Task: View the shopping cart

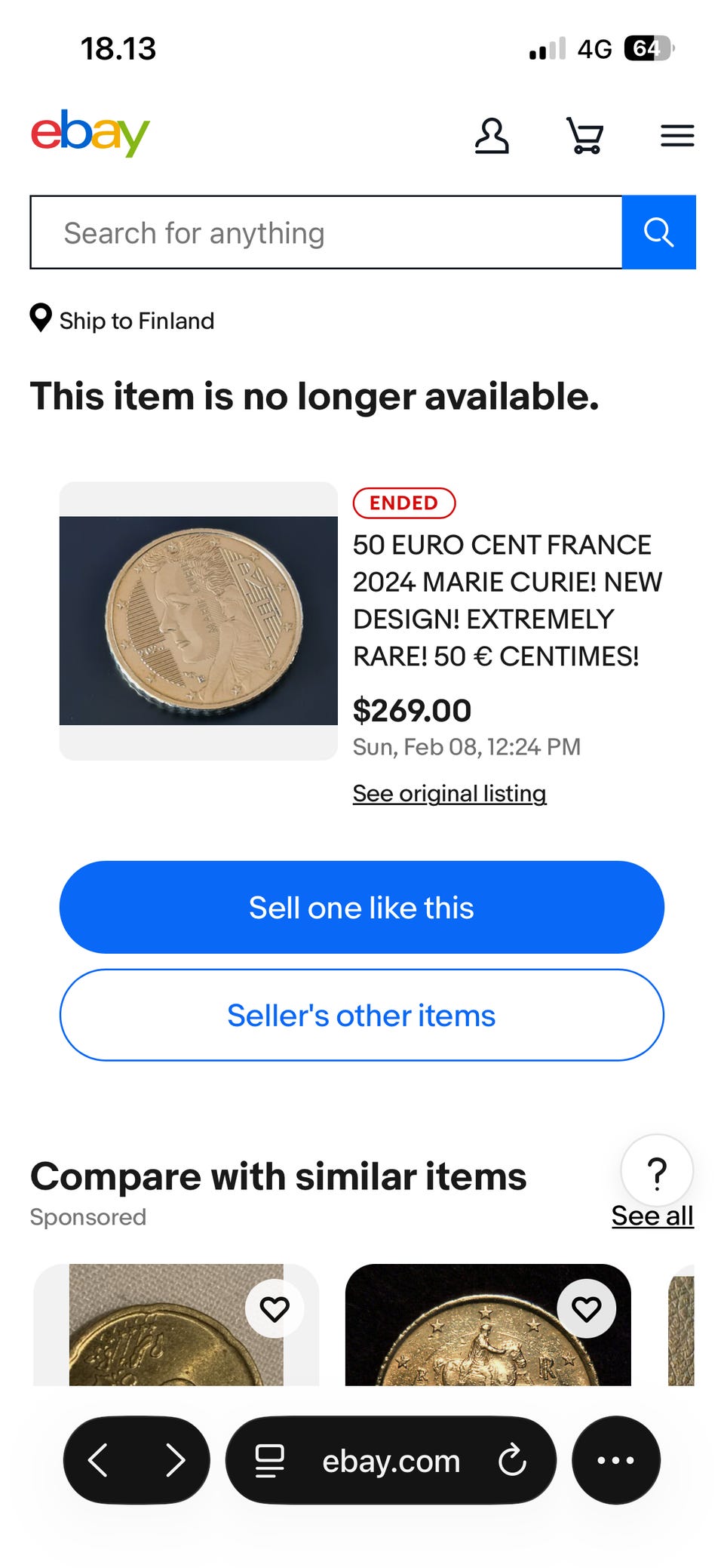Action: coord(584,136)
